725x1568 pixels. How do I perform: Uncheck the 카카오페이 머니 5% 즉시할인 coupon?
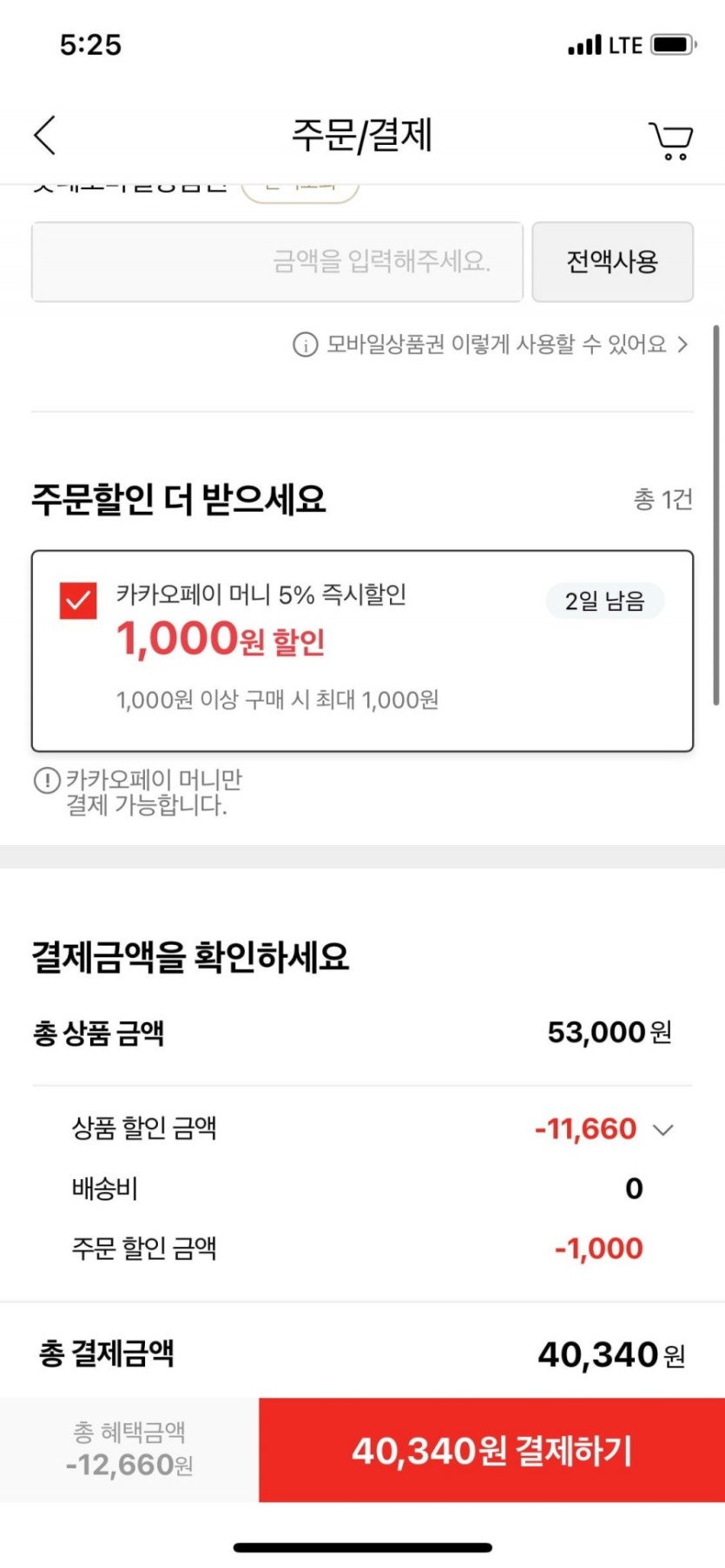78,600
